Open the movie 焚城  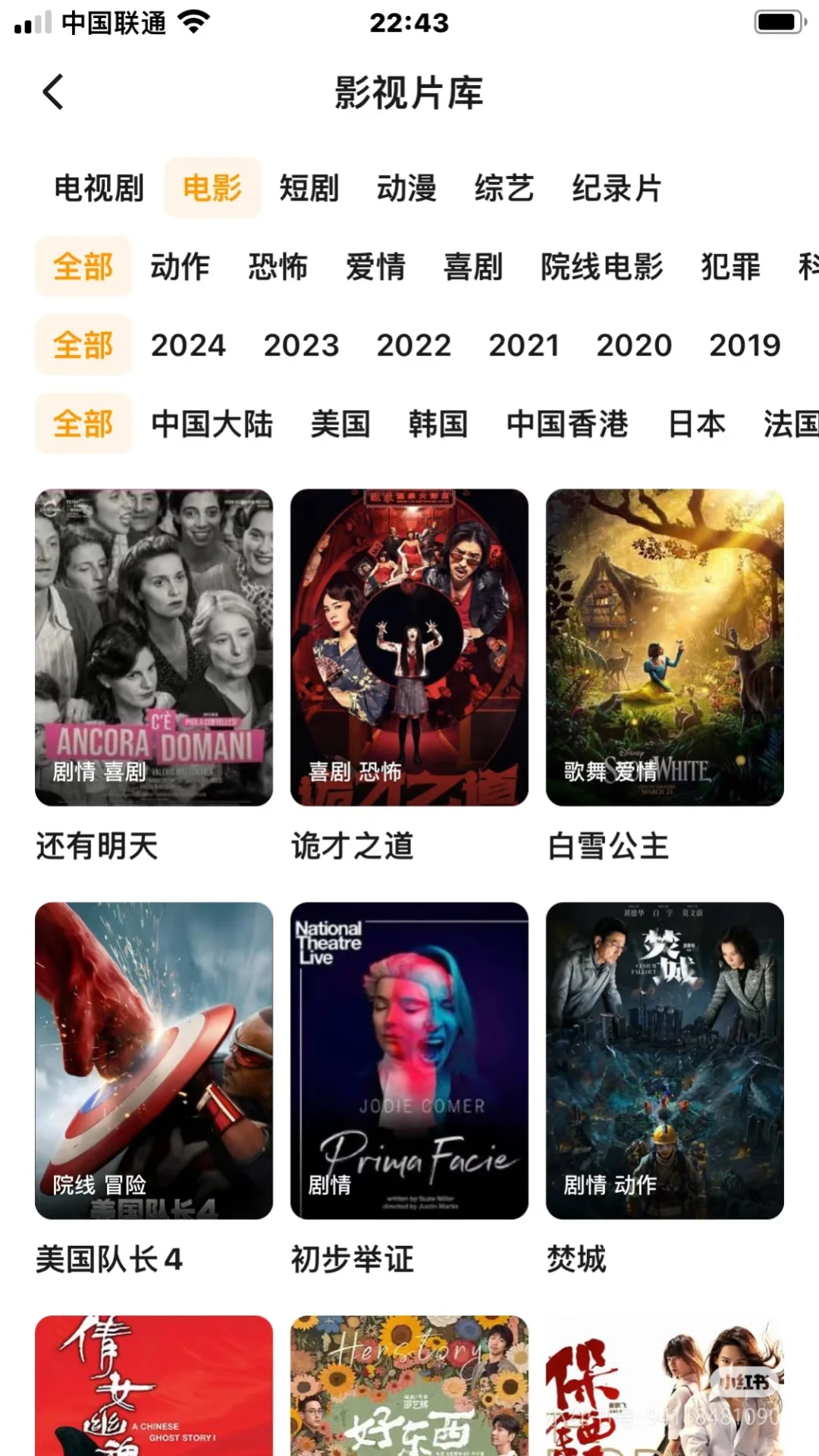[x=665, y=1060]
